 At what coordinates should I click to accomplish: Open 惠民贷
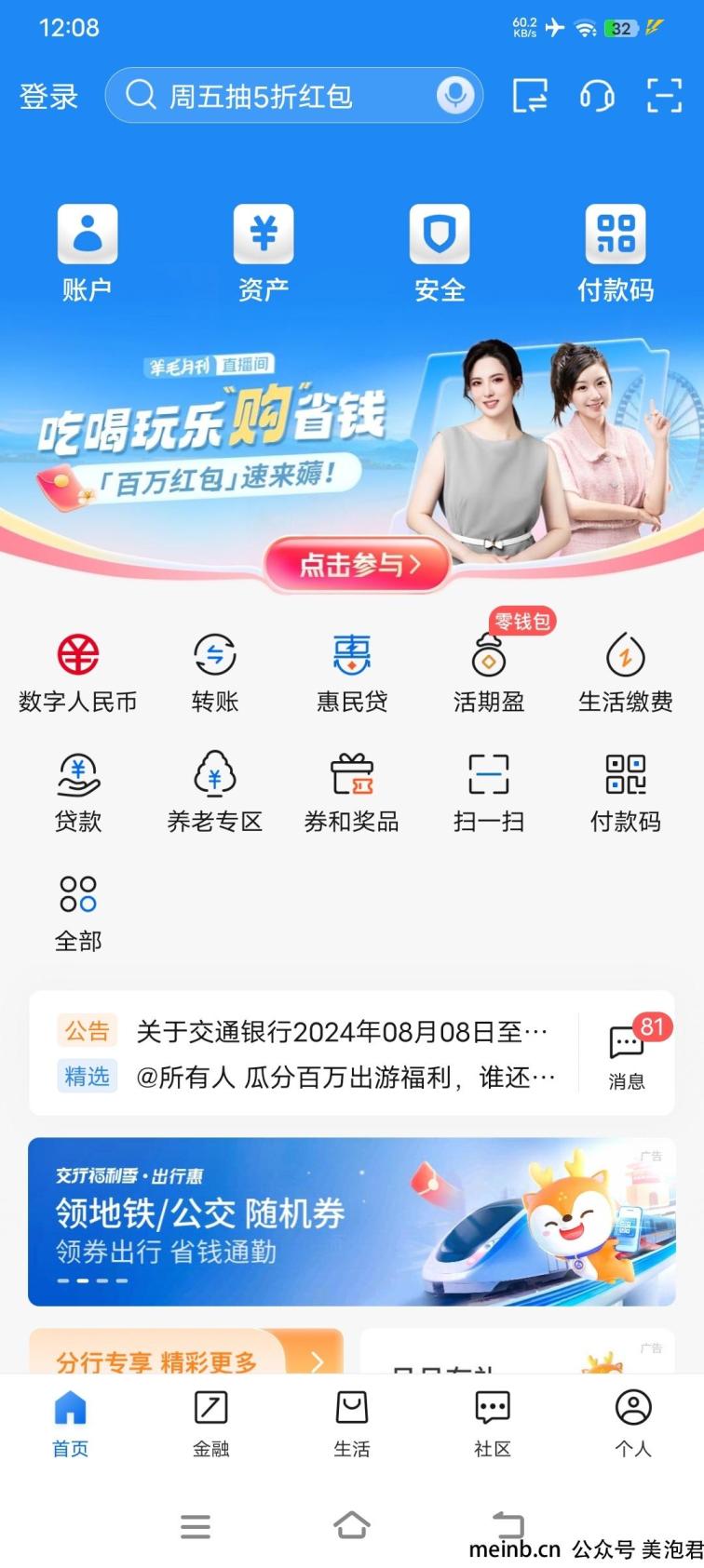tap(352, 672)
